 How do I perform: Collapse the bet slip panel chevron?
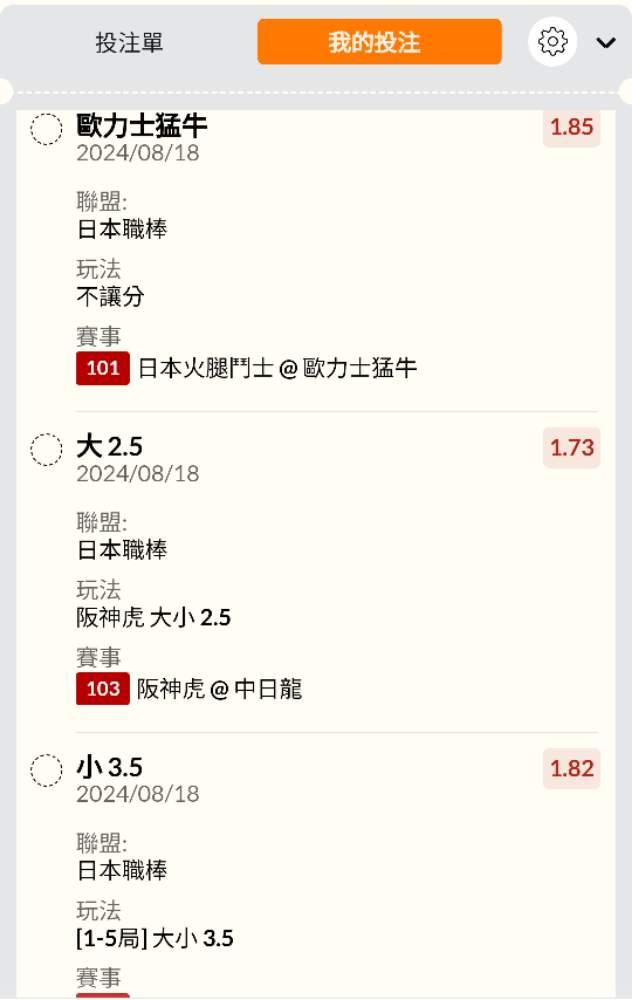pos(606,42)
